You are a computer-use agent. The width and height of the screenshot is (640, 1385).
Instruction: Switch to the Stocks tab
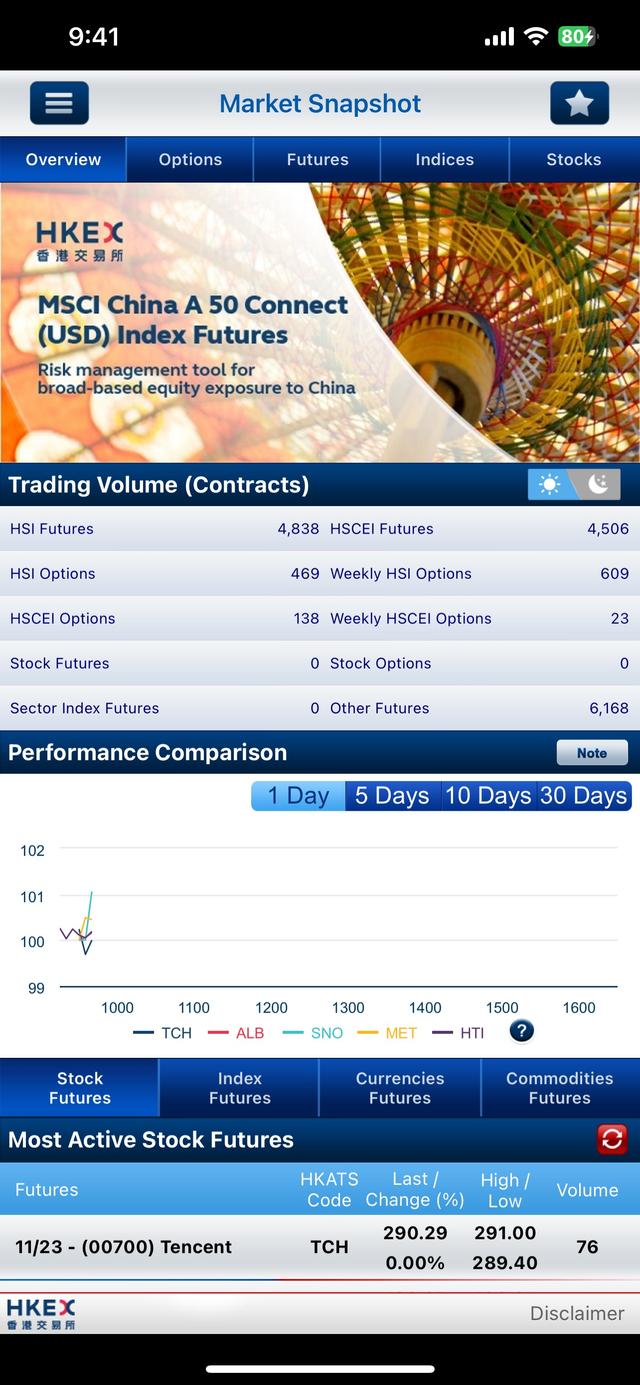pyautogui.click(x=573, y=160)
